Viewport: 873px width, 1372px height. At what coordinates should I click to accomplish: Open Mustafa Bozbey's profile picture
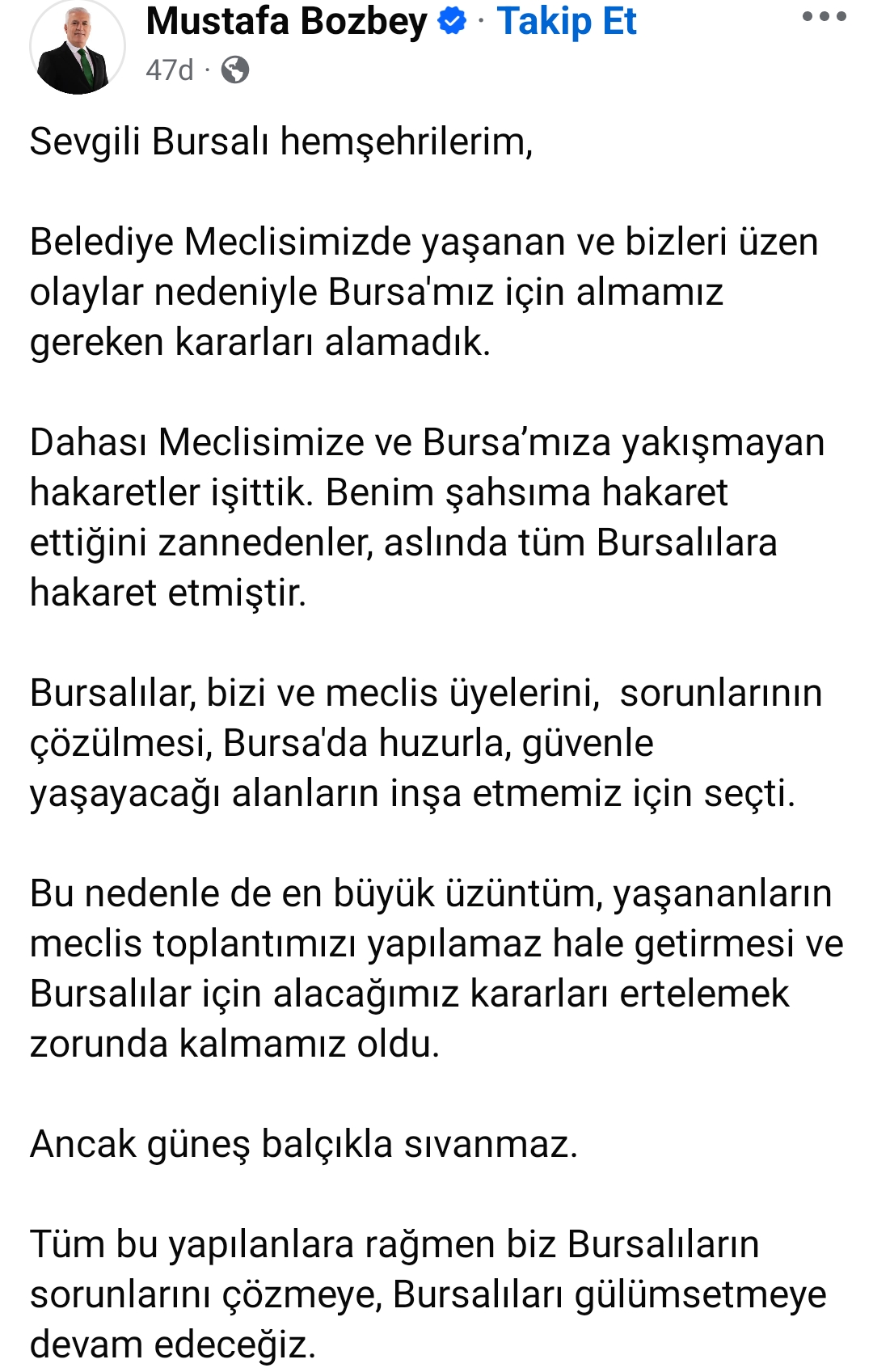point(78,47)
